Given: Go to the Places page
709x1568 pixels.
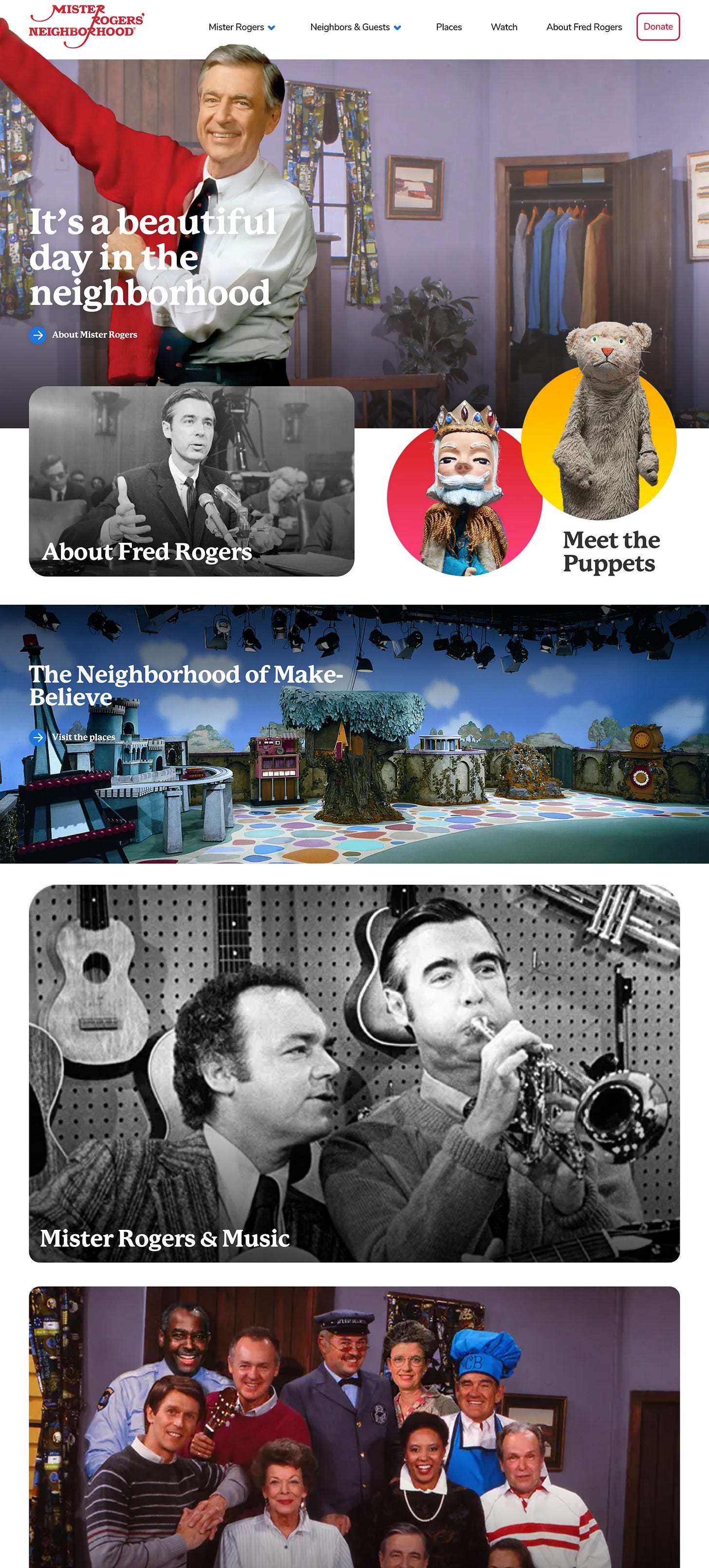Looking at the screenshot, I should [x=449, y=27].
